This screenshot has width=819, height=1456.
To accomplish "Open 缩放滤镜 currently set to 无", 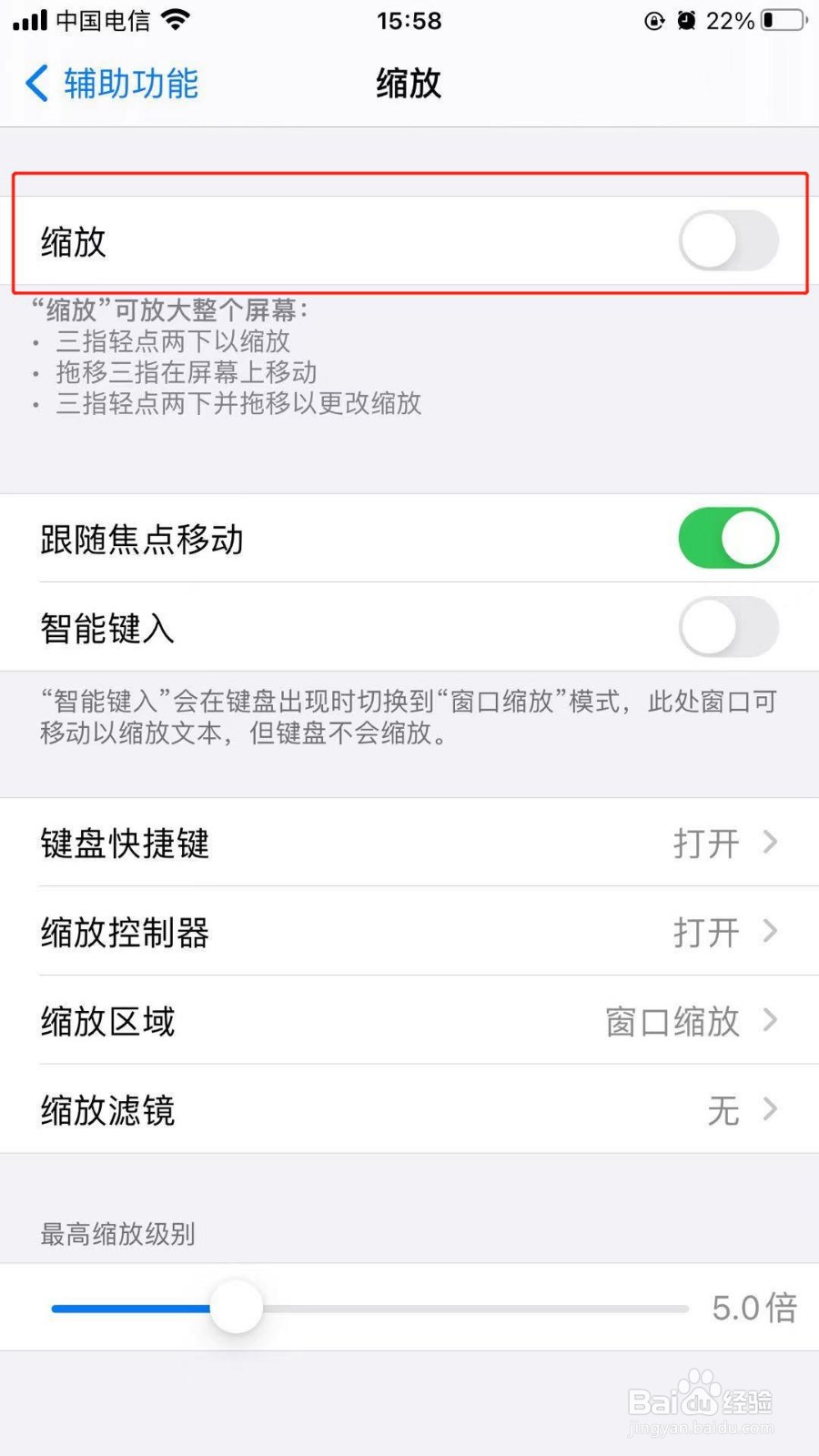I will pyautogui.click(x=773, y=1110).
